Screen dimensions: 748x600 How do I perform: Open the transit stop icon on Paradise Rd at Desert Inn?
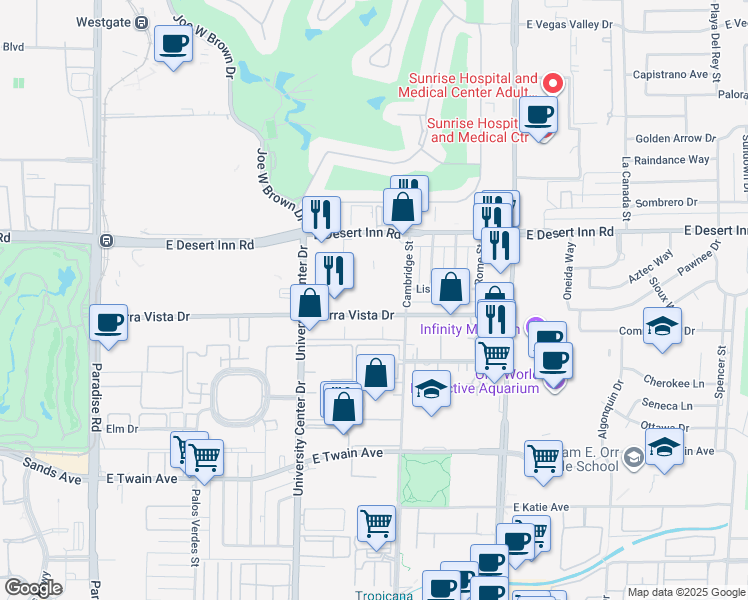click(107, 241)
